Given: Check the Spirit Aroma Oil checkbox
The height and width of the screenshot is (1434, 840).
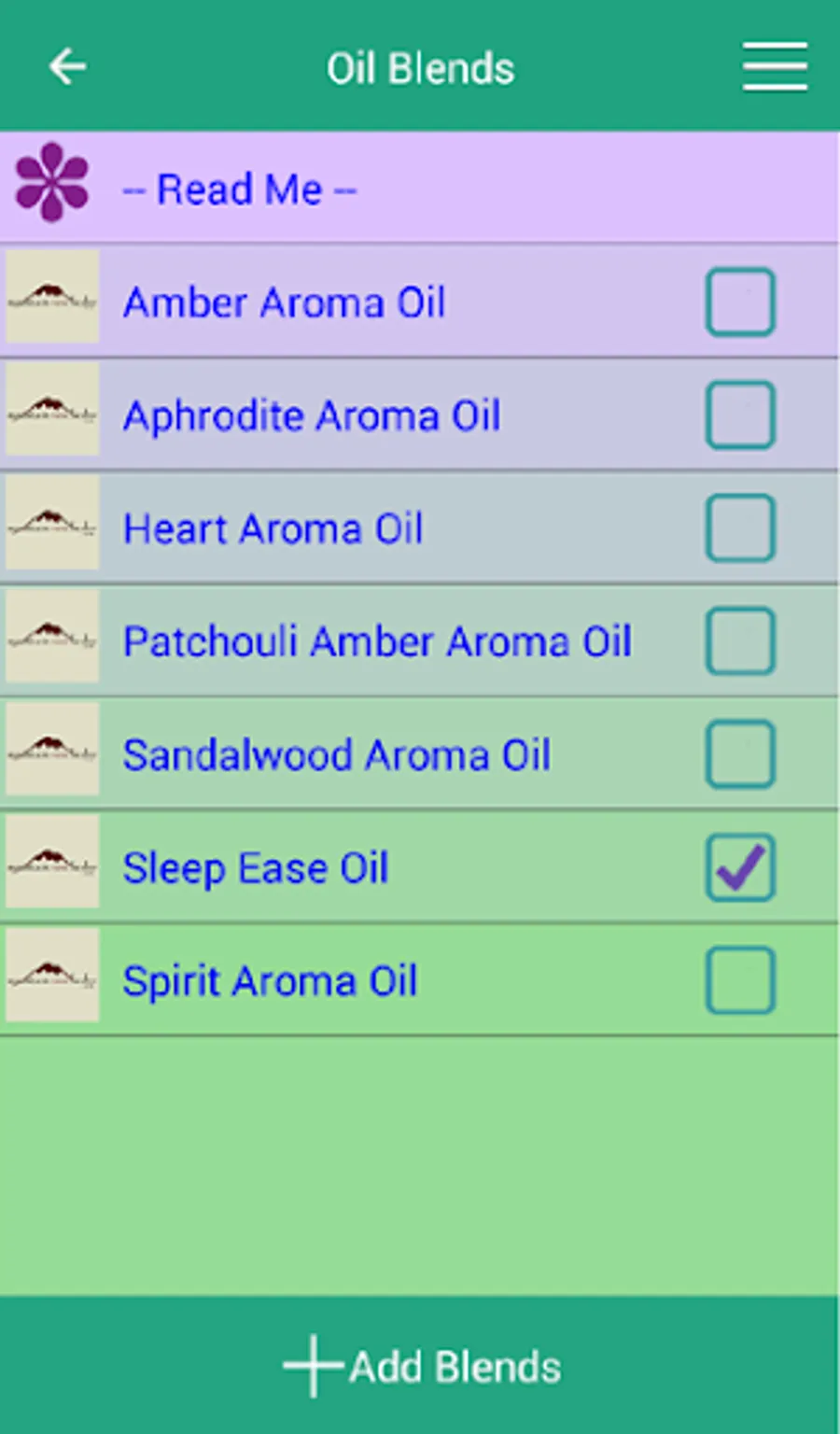Looking at the screenshot, I should [740, 980].
